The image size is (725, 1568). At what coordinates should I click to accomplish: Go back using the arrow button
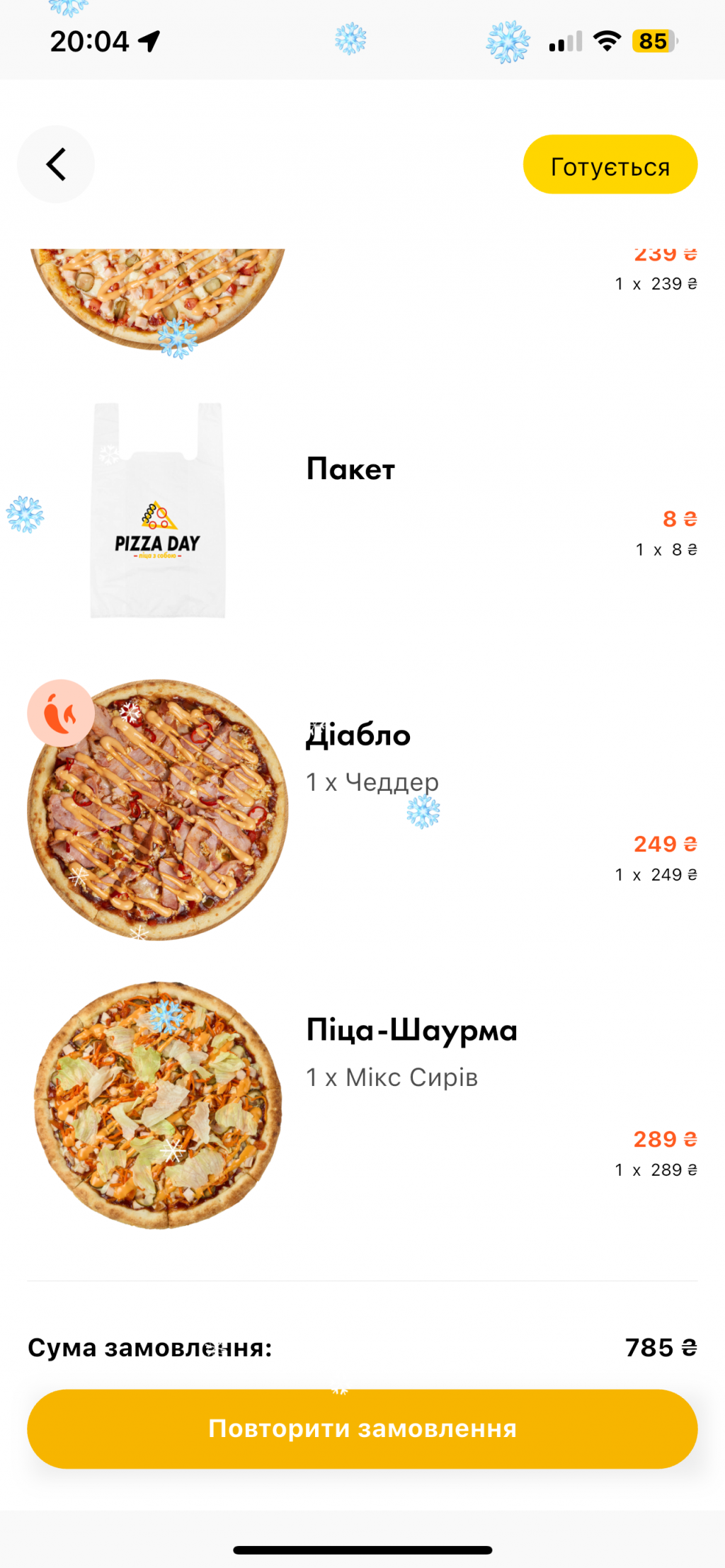pyautogui.click(x=56, y=164)
